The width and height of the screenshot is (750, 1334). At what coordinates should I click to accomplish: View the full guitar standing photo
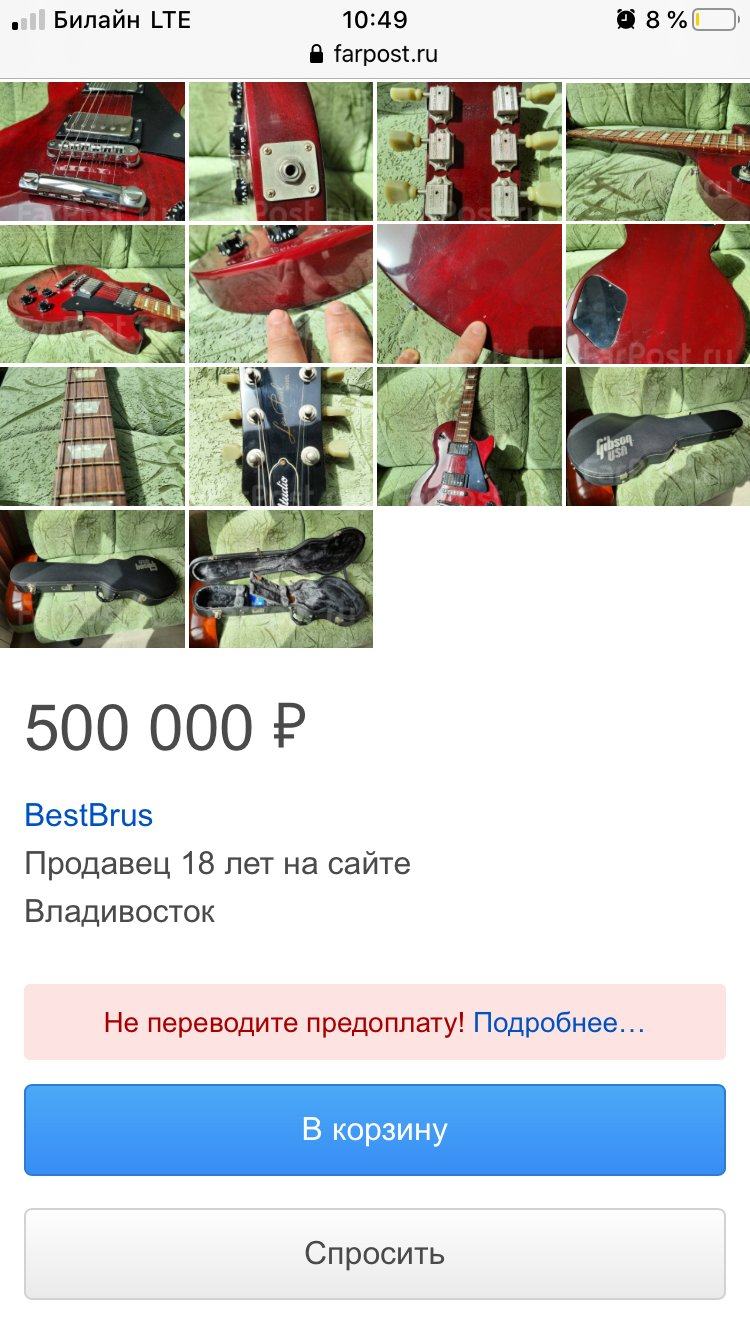pyautogui.click(x=469, y=436)
